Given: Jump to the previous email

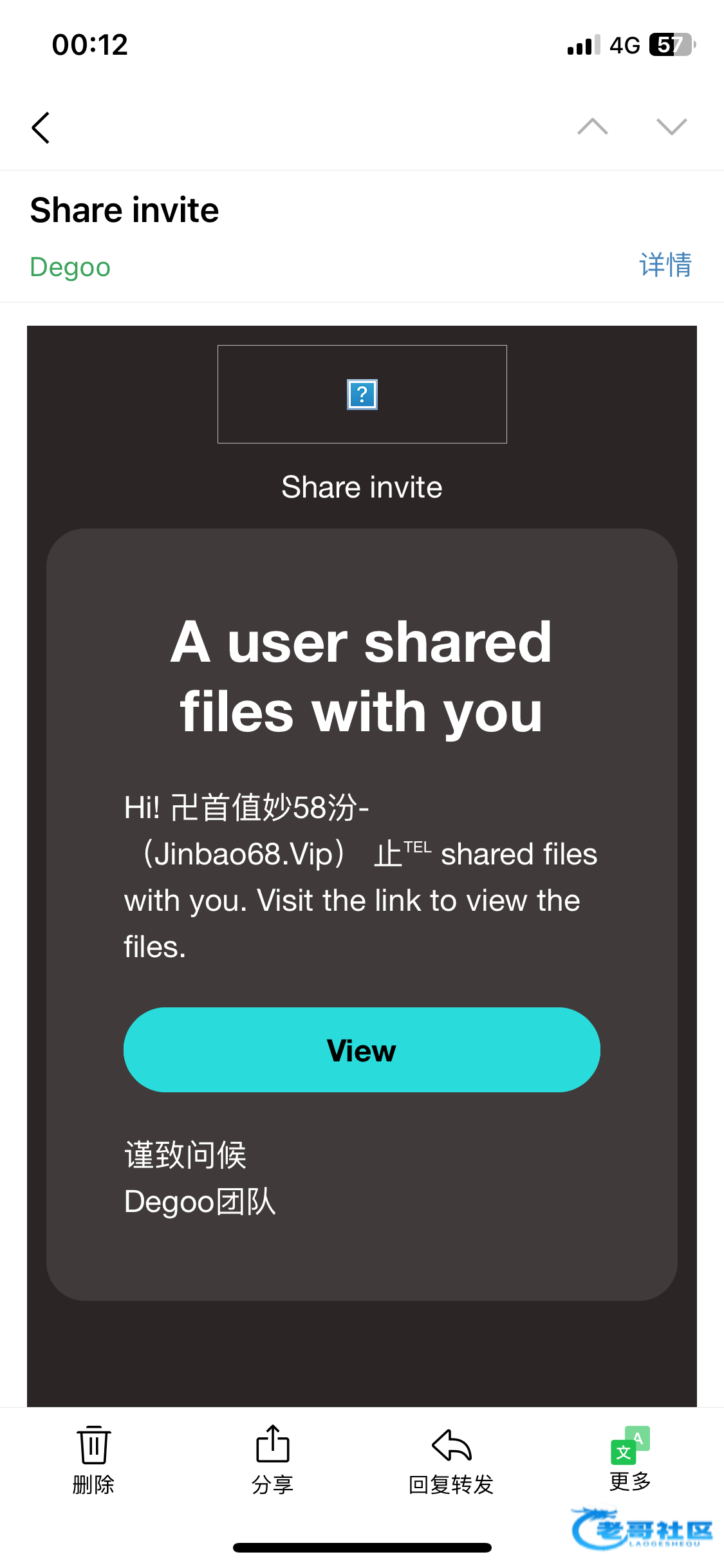Looking at the screenshot, I should coord(592,127).
